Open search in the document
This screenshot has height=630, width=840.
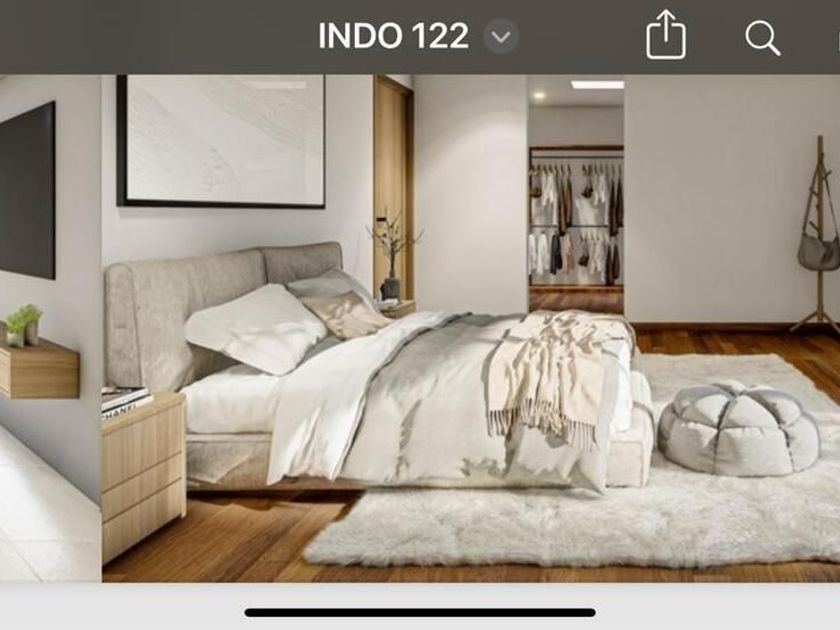pyautogui.click(x=762, y=38)
